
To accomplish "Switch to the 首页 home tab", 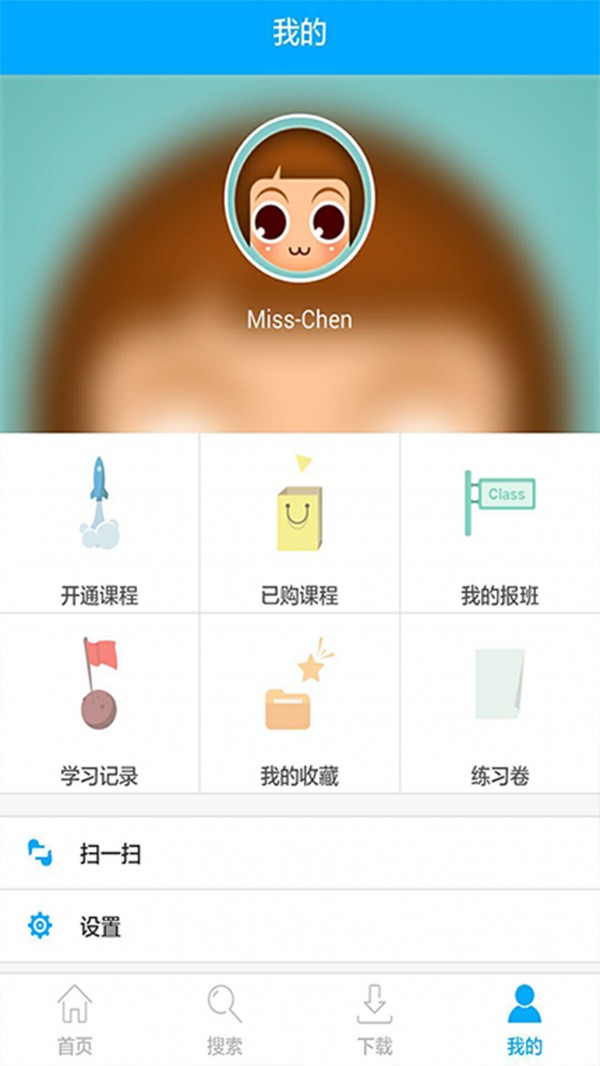I will [75, 1020].
